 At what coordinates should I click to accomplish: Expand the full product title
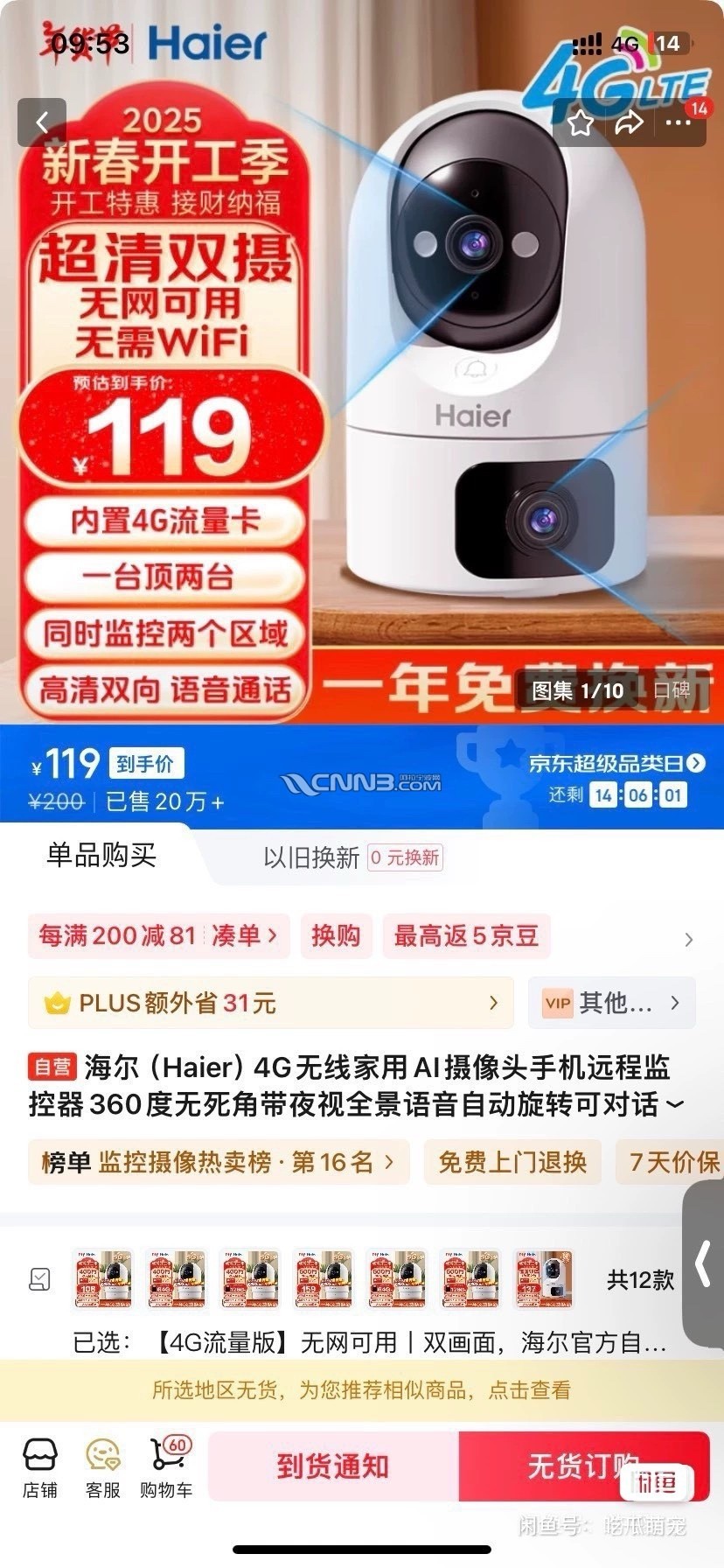pos(674,1104)
